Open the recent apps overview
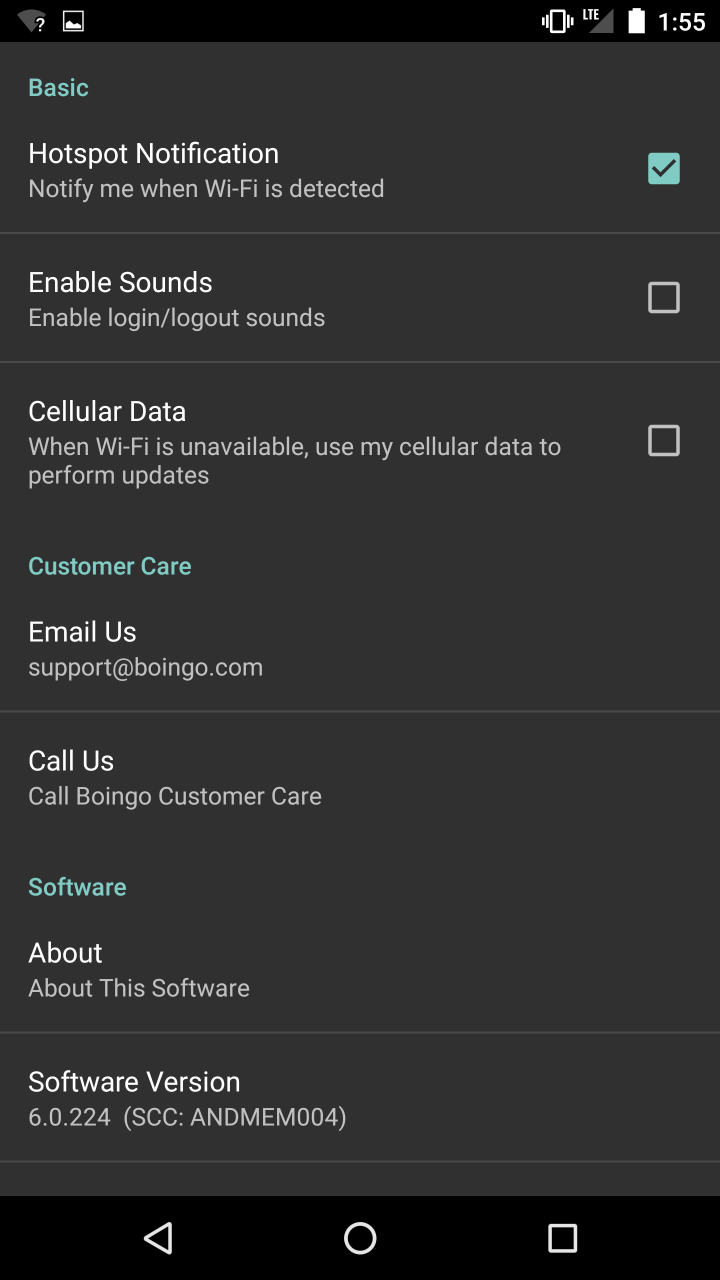This screenshot has width=720, height=1280. coord(562,1238)
